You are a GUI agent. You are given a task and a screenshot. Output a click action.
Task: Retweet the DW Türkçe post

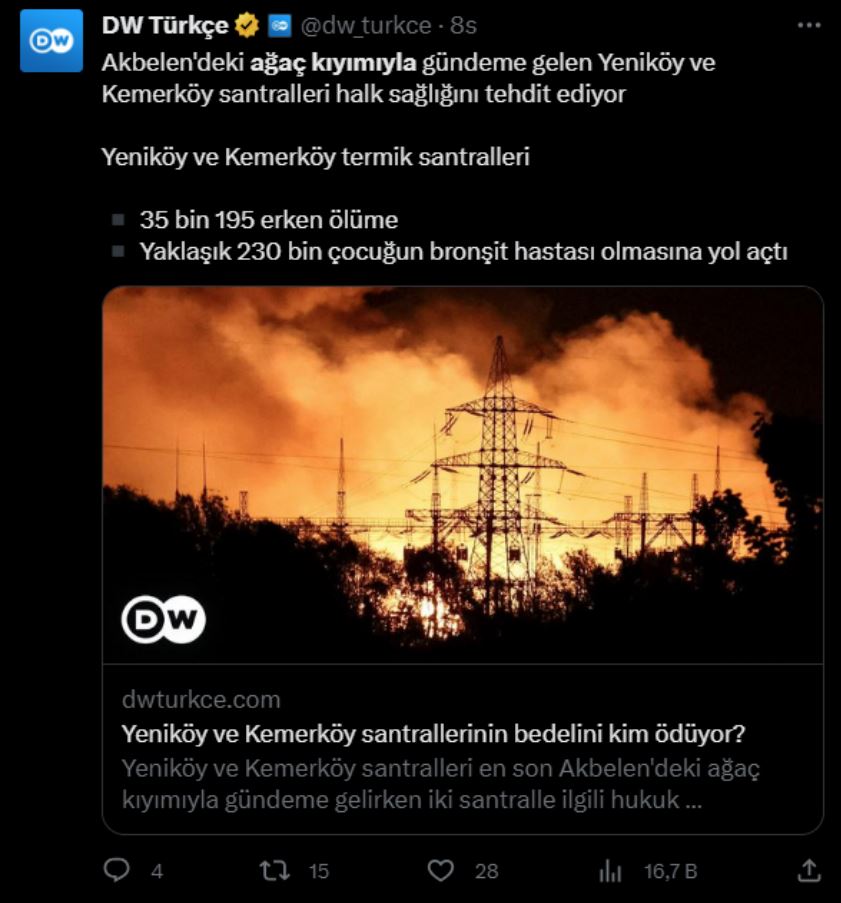273,871
